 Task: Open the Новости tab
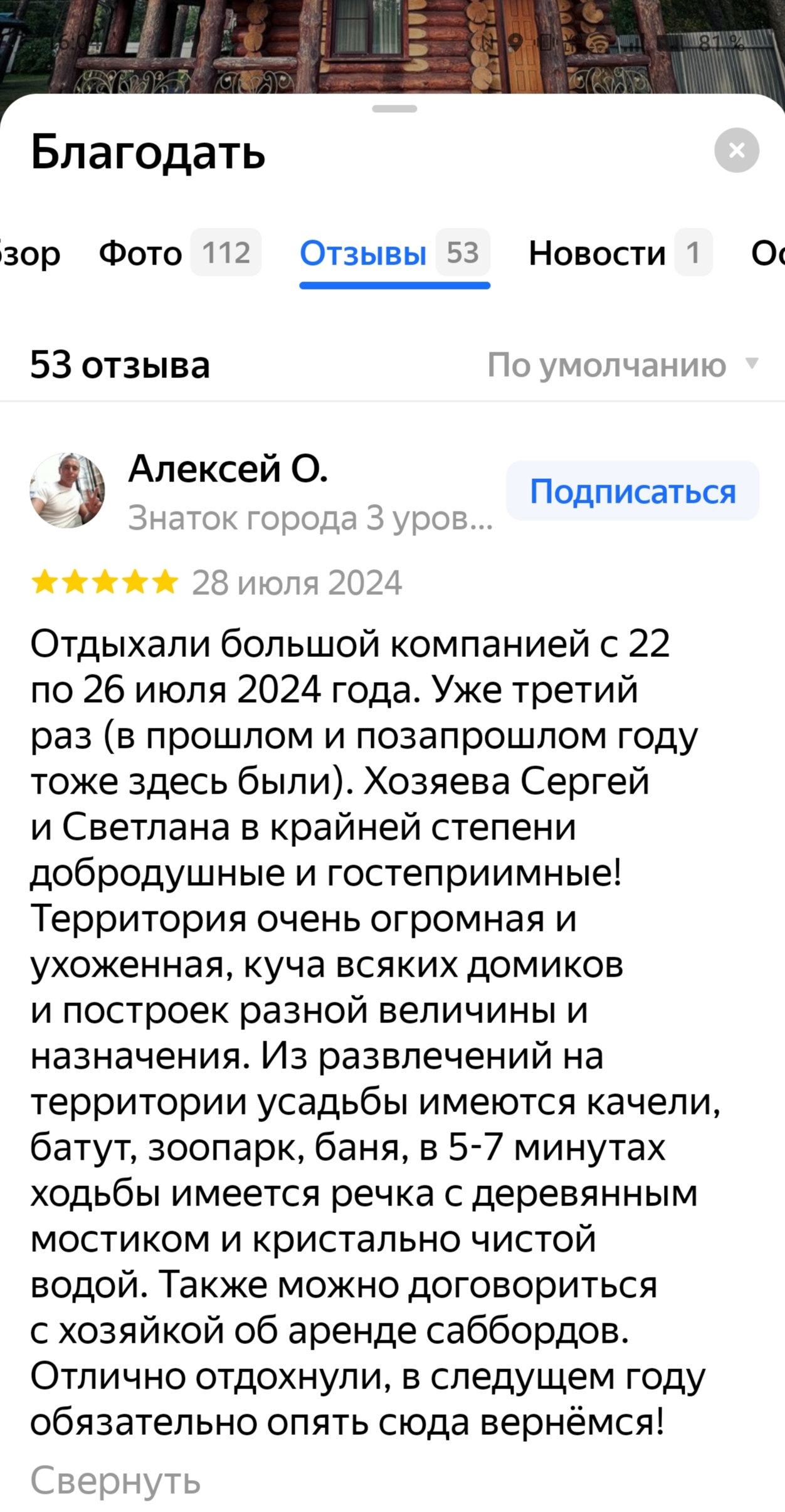coord(619,253)
